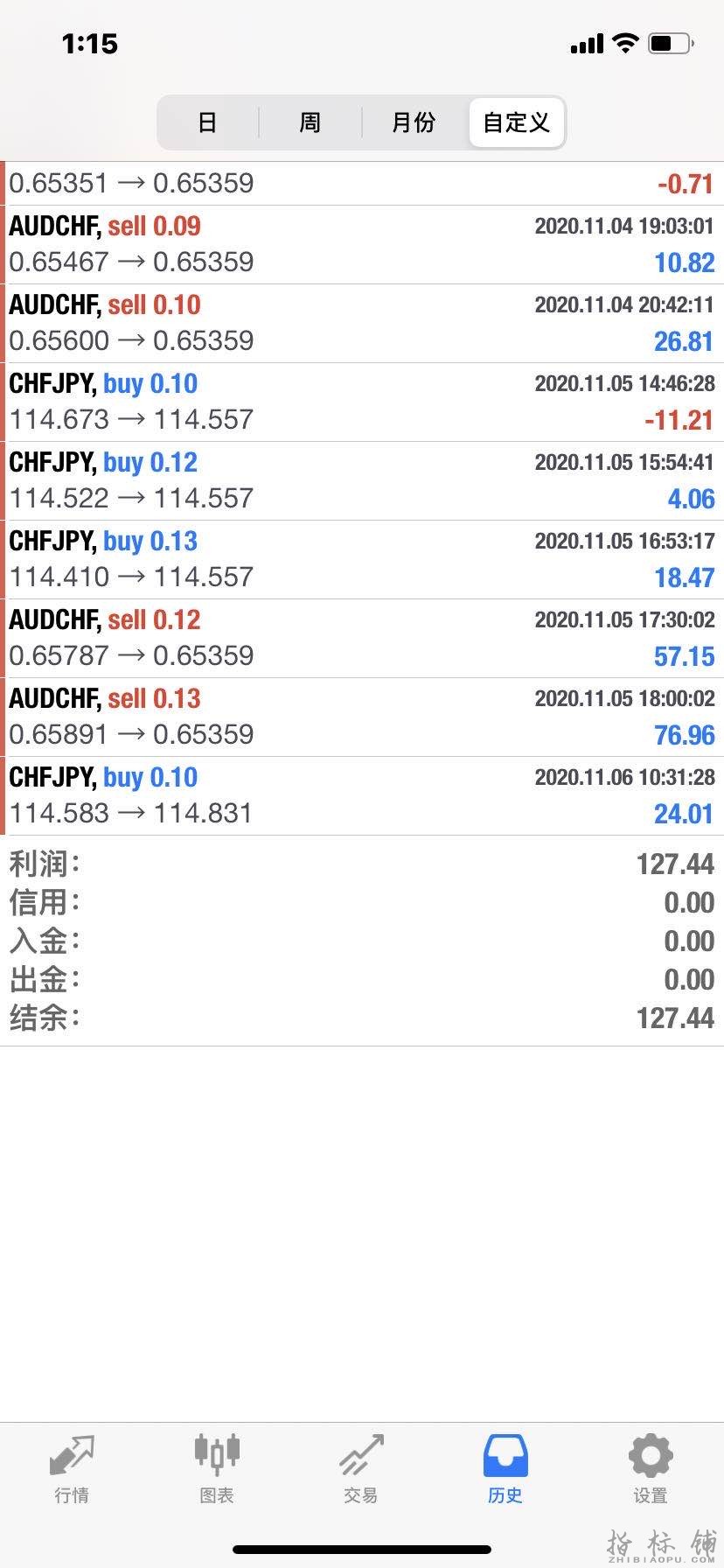Screen dimensions: 724x1568
Task: Expand AUDCHF sell 0.12 trade details
Action: pos(362,638)
